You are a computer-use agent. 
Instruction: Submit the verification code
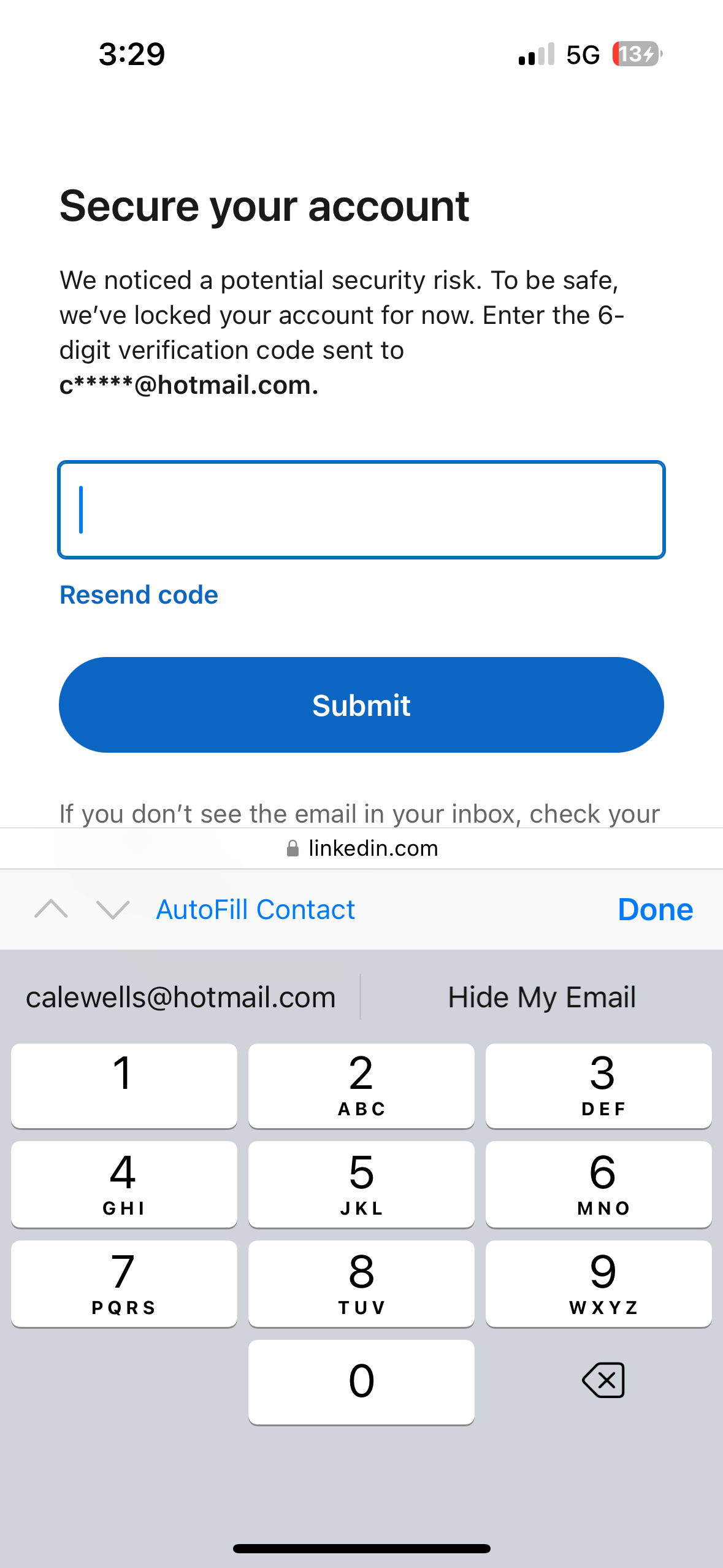click(361, 705)
